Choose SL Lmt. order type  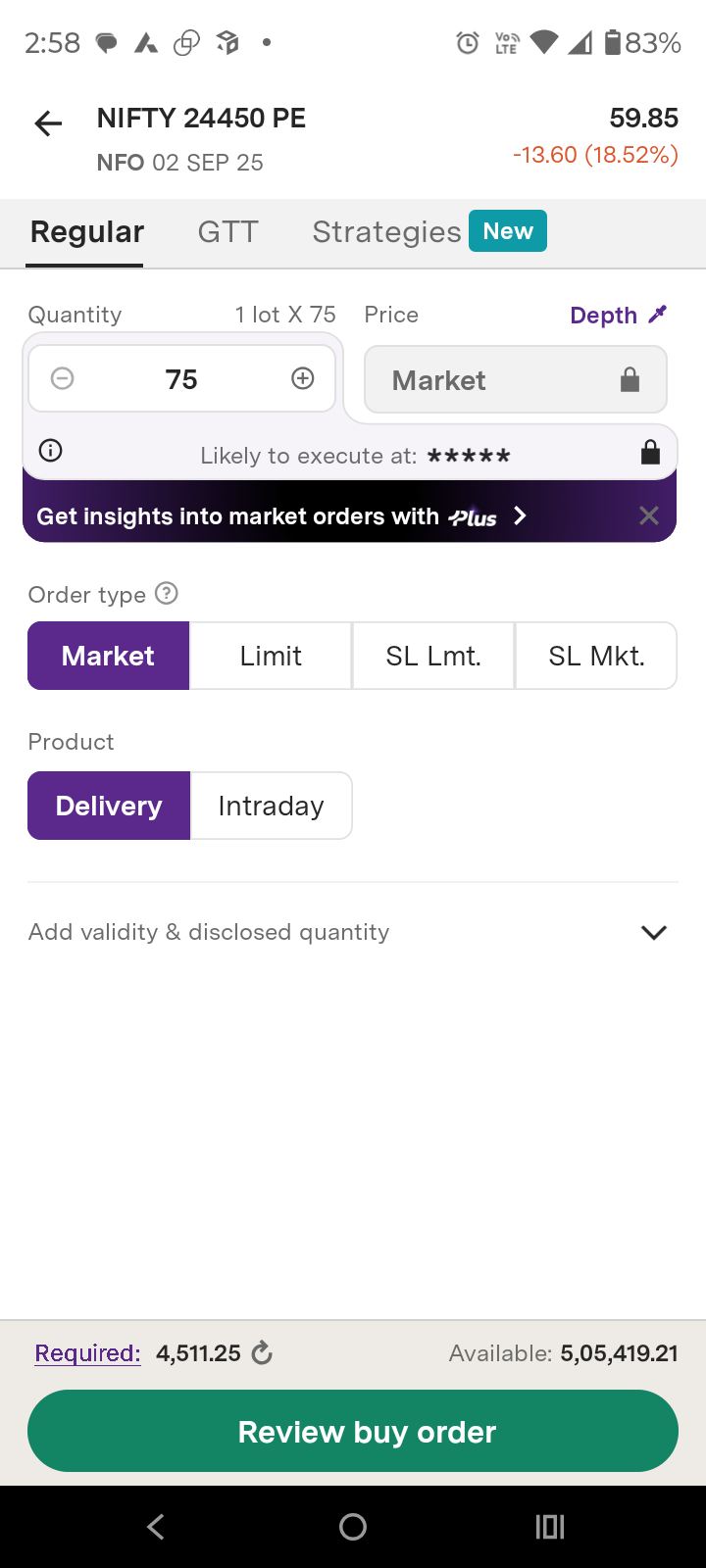click(433, 656)
